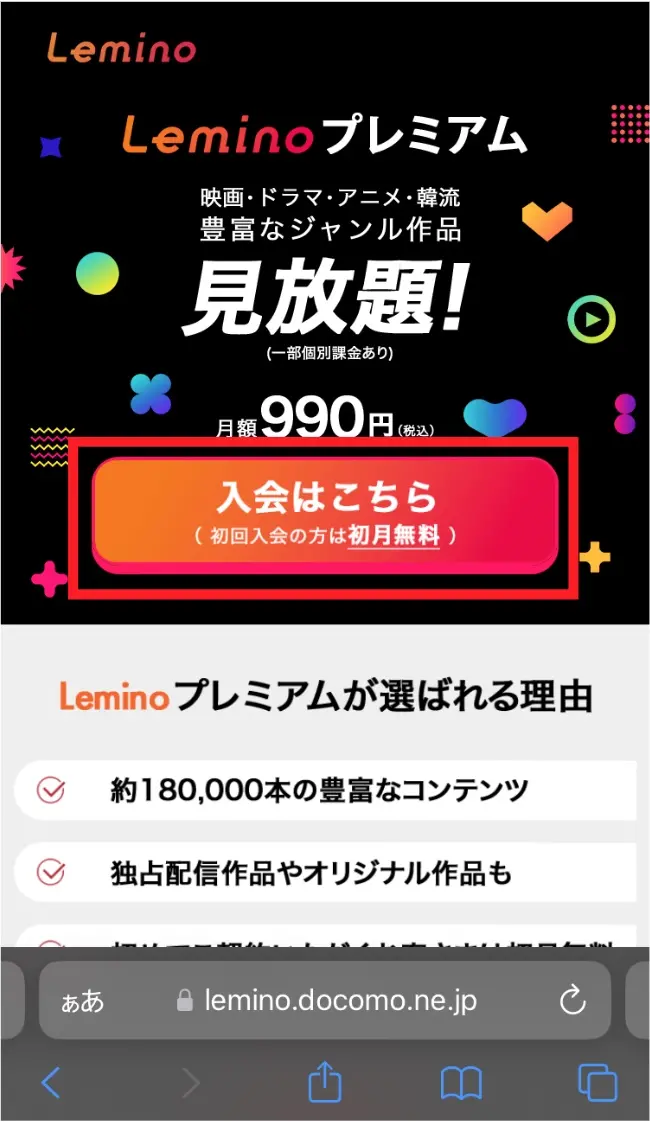Open the ぁあ reader options

82,1001
